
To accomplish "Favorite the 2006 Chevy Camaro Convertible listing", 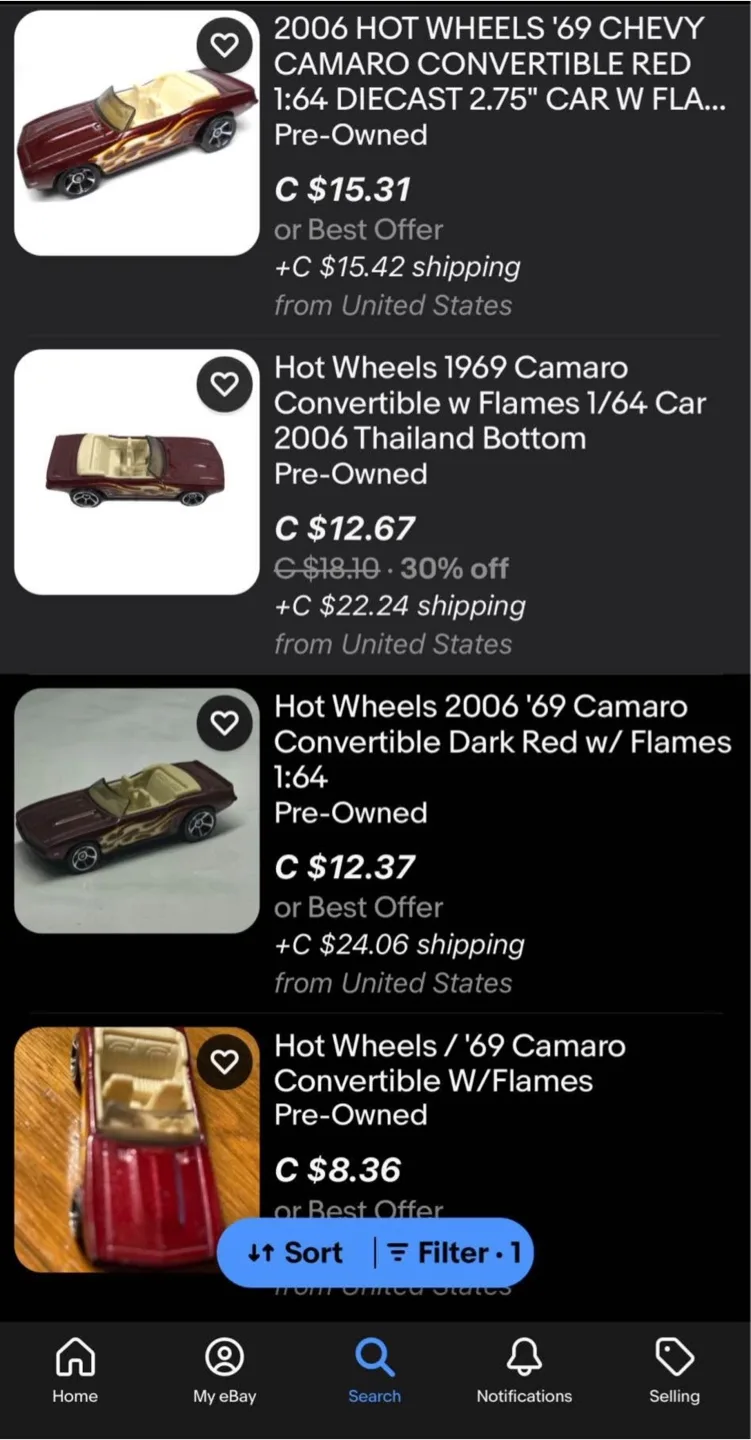I will [x=224, y=44].
